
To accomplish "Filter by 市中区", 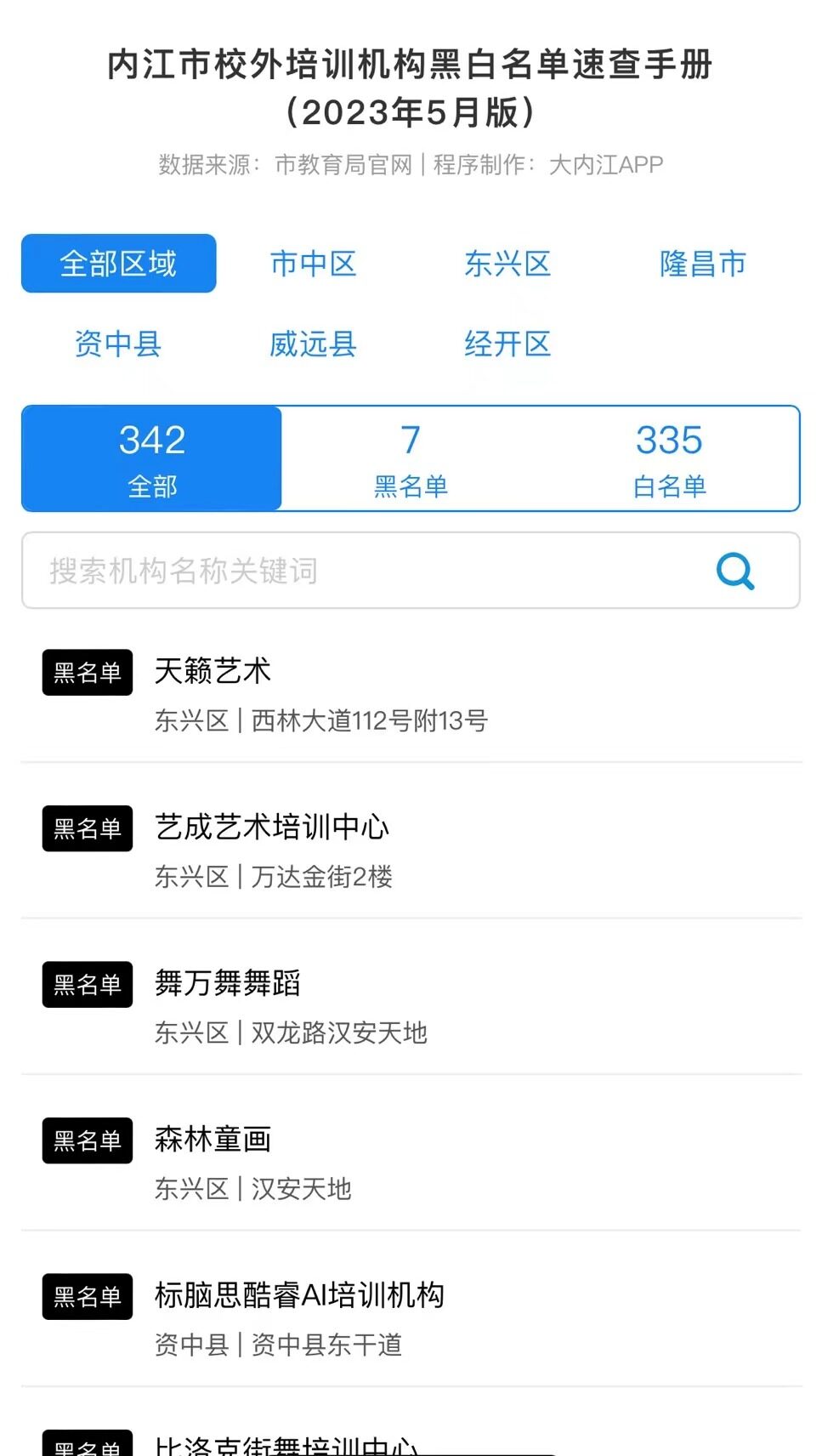I will [x=313, y=264].
